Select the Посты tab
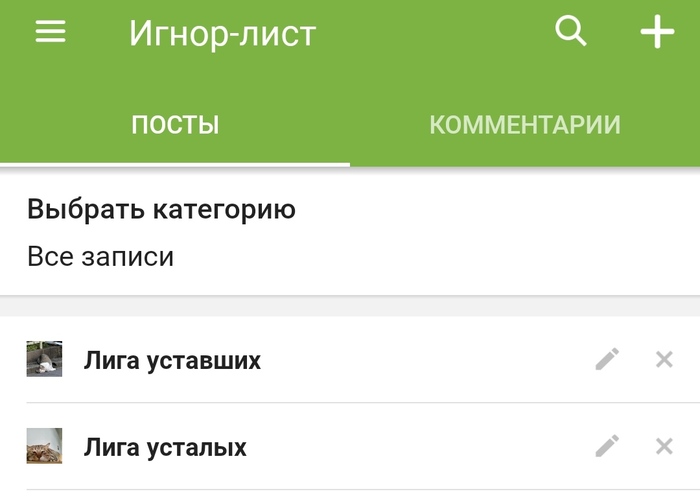 click(x=175, y=125)
